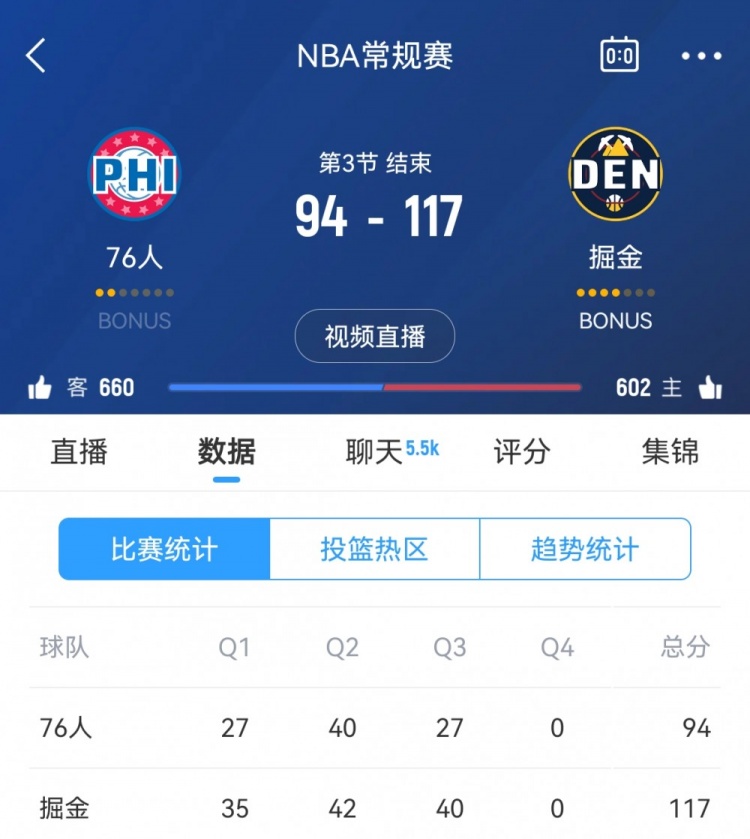
Task: Open the 集锦 tab
Action: pyautogui.click(x=670, y=452)
